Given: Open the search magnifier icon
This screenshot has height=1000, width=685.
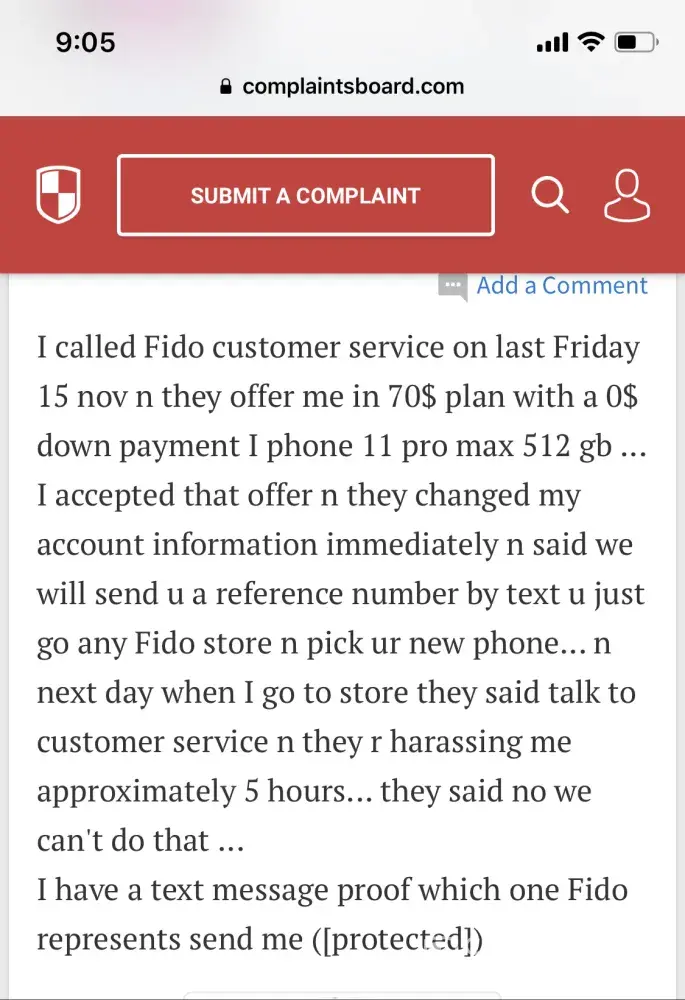Looking at the screenshot, I should (x=549, y=195).
